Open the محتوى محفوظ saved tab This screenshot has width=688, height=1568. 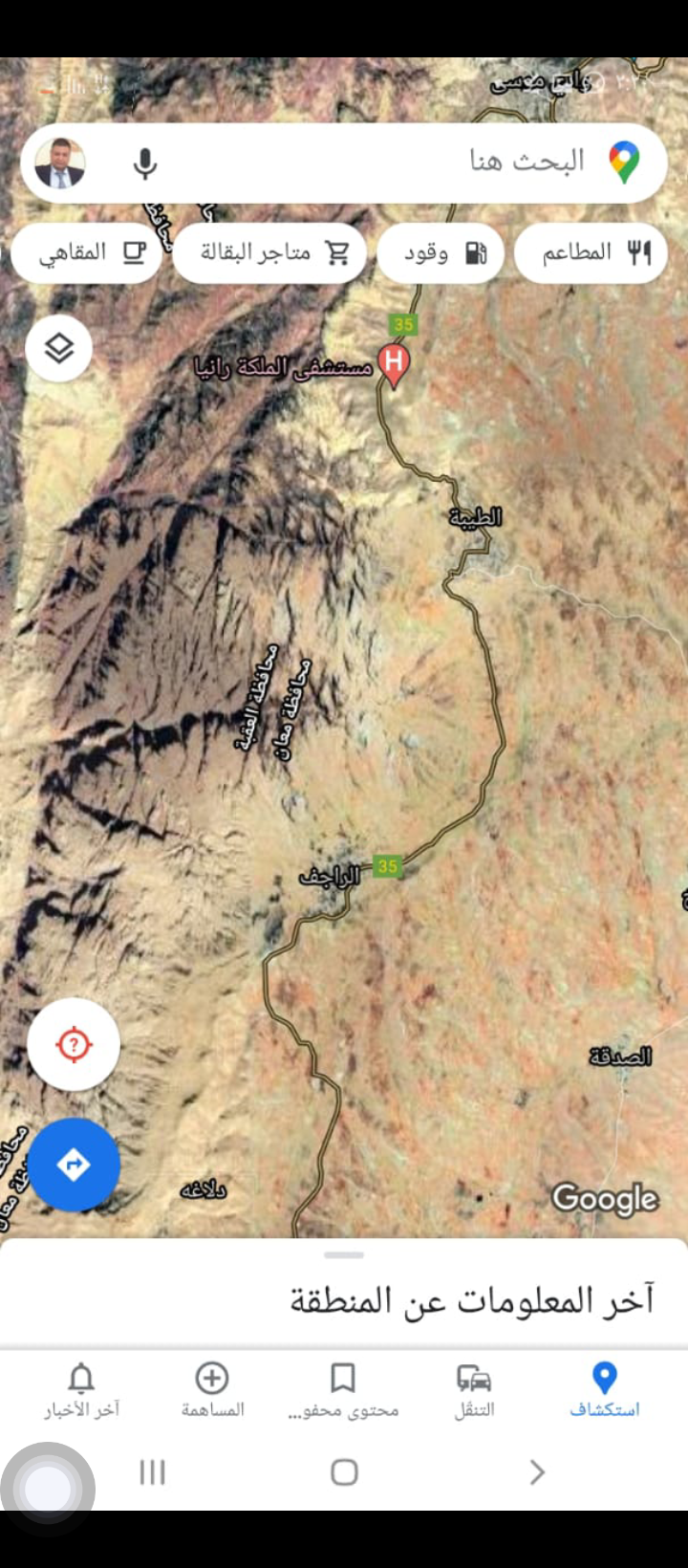[x=343, y=1389]
